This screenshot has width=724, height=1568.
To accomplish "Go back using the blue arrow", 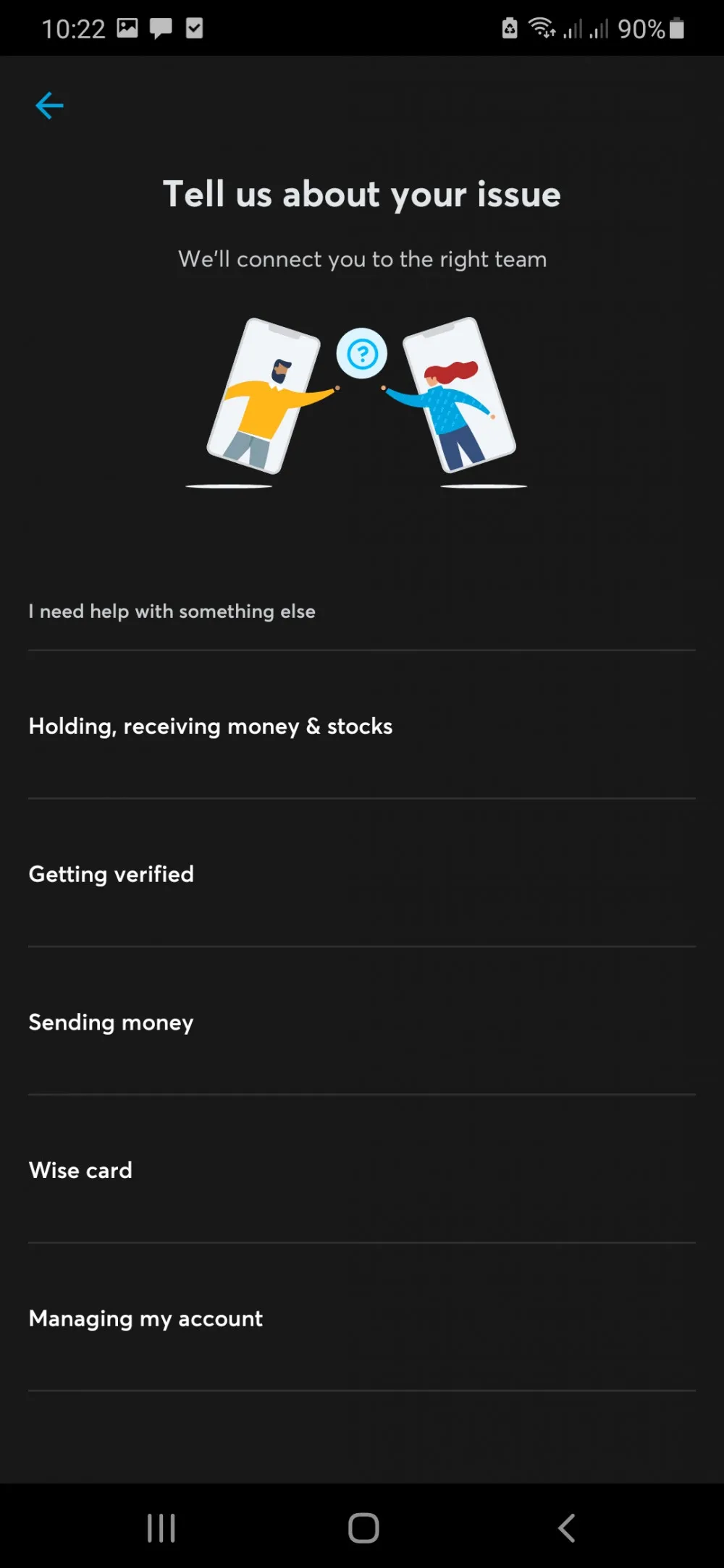I will (x=49, y=106).
